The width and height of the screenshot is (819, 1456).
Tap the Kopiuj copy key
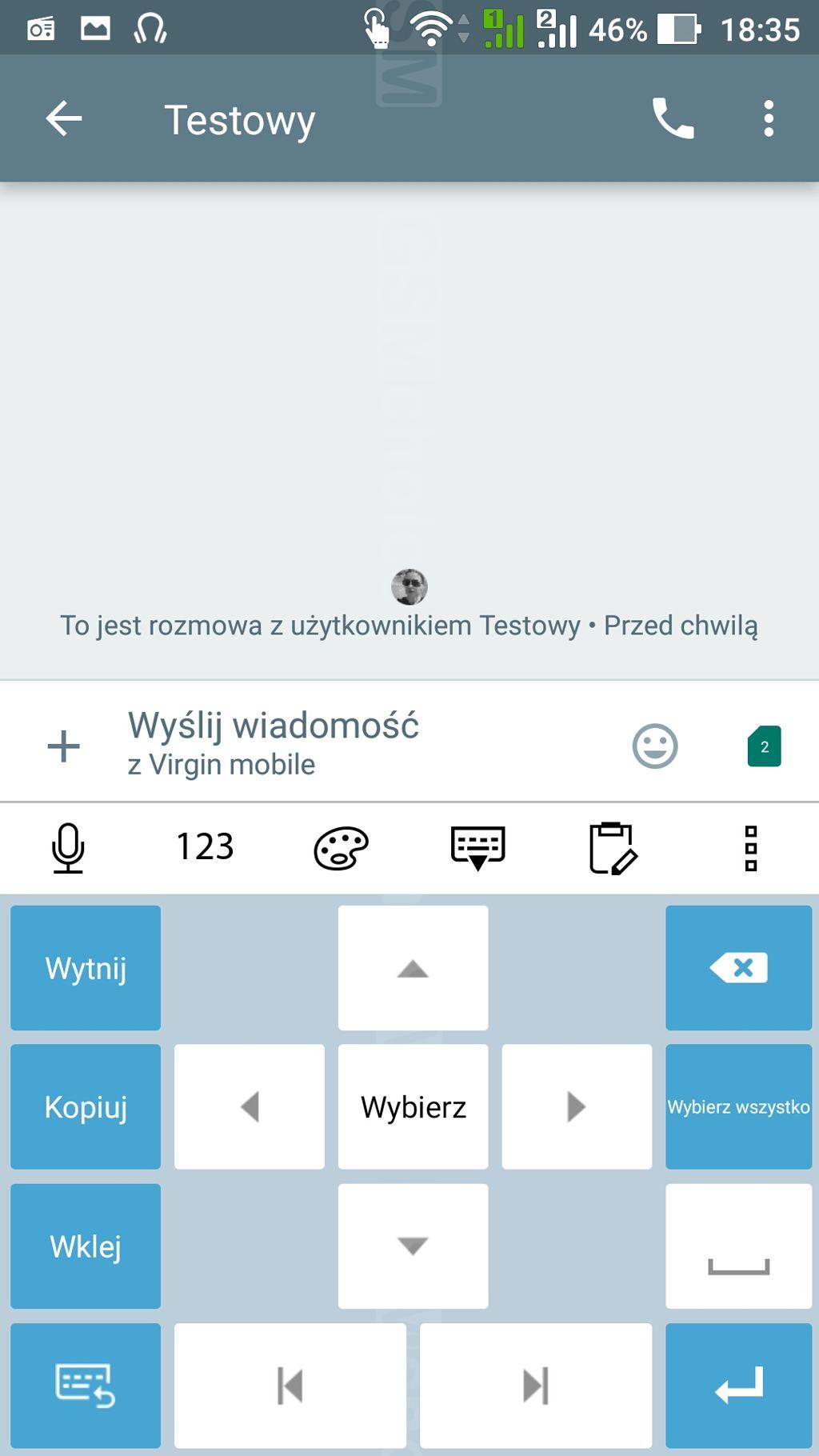pyautogui.click(x=86, y=1107)
